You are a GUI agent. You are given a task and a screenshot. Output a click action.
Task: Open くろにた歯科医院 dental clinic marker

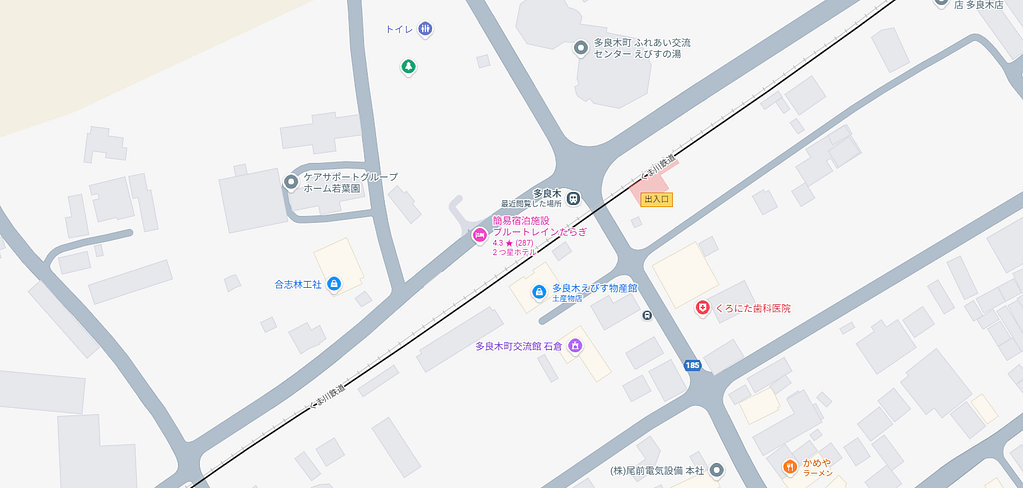coord(703,308)
